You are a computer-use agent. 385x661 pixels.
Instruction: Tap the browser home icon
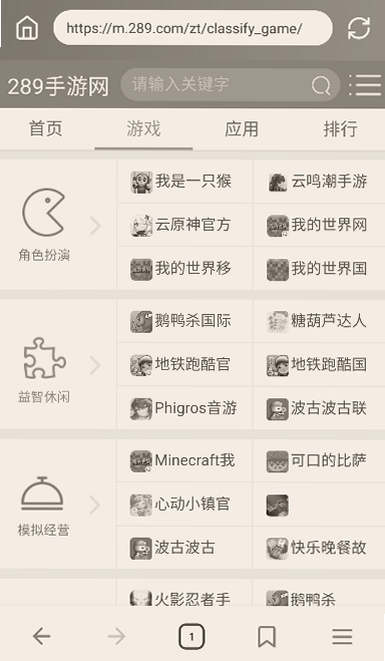click(x=27, y=28)
